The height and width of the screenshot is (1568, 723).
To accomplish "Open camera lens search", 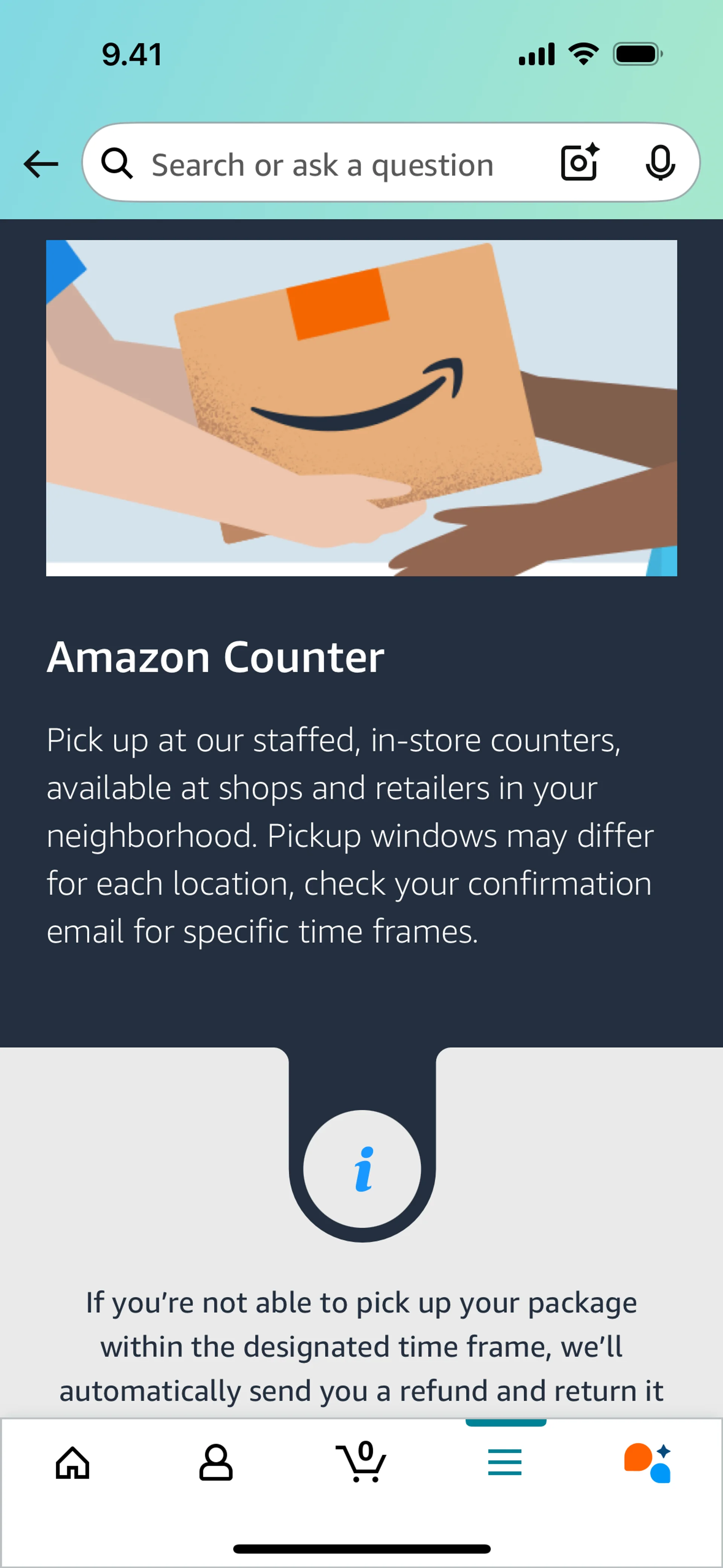I will pos(579,162).
